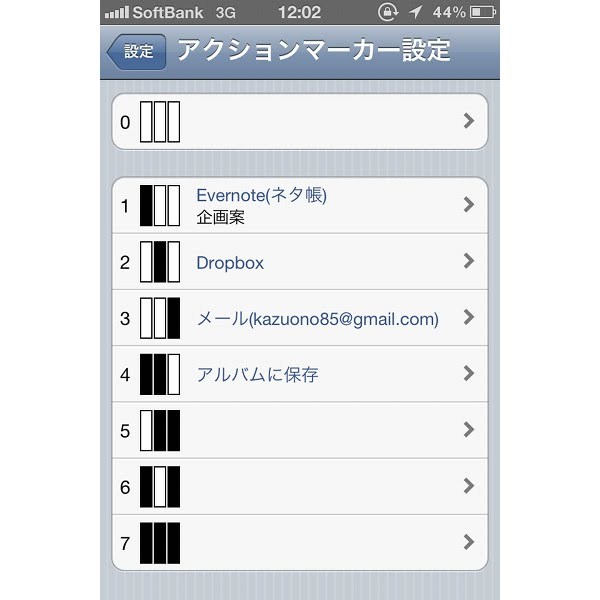Open the Evernote(ネタ帳) marker row
The height and width of the screenshot is (600, 600).
point(300,205)
